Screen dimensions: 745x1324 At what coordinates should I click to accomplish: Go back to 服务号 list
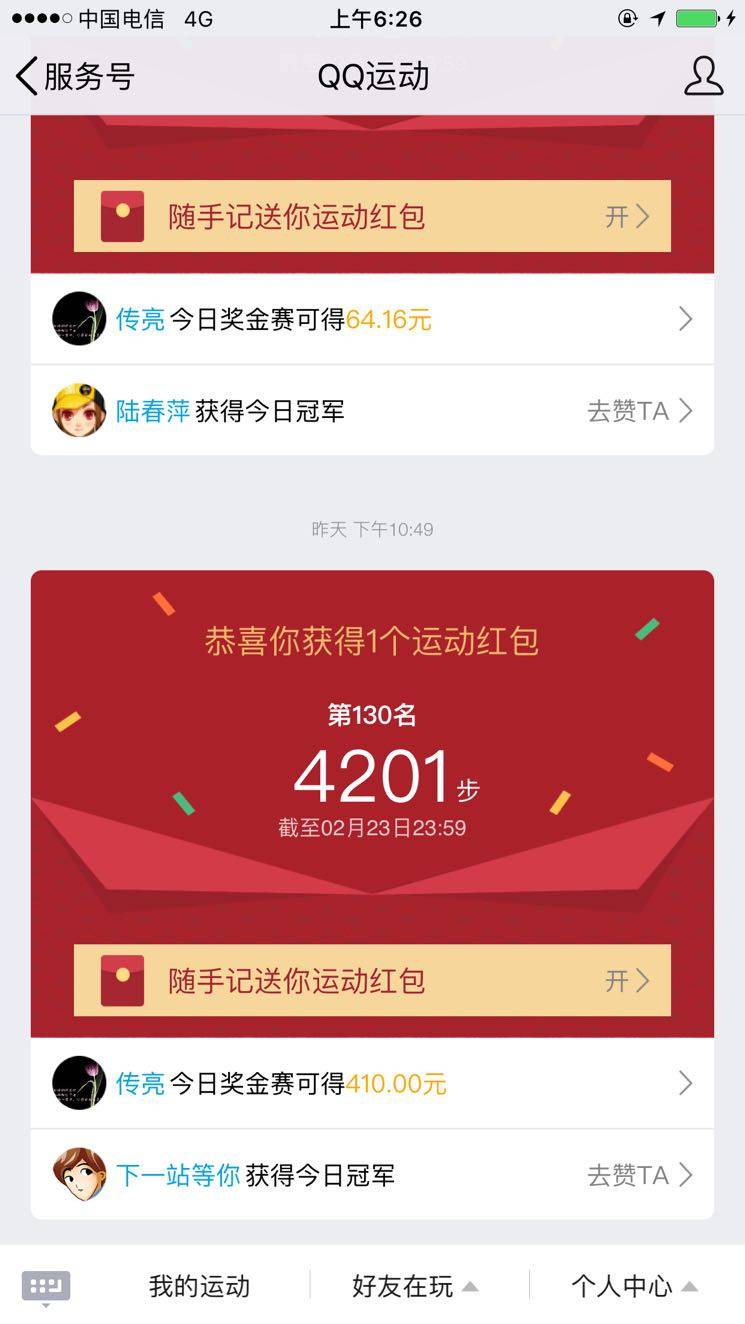[75, 76]
